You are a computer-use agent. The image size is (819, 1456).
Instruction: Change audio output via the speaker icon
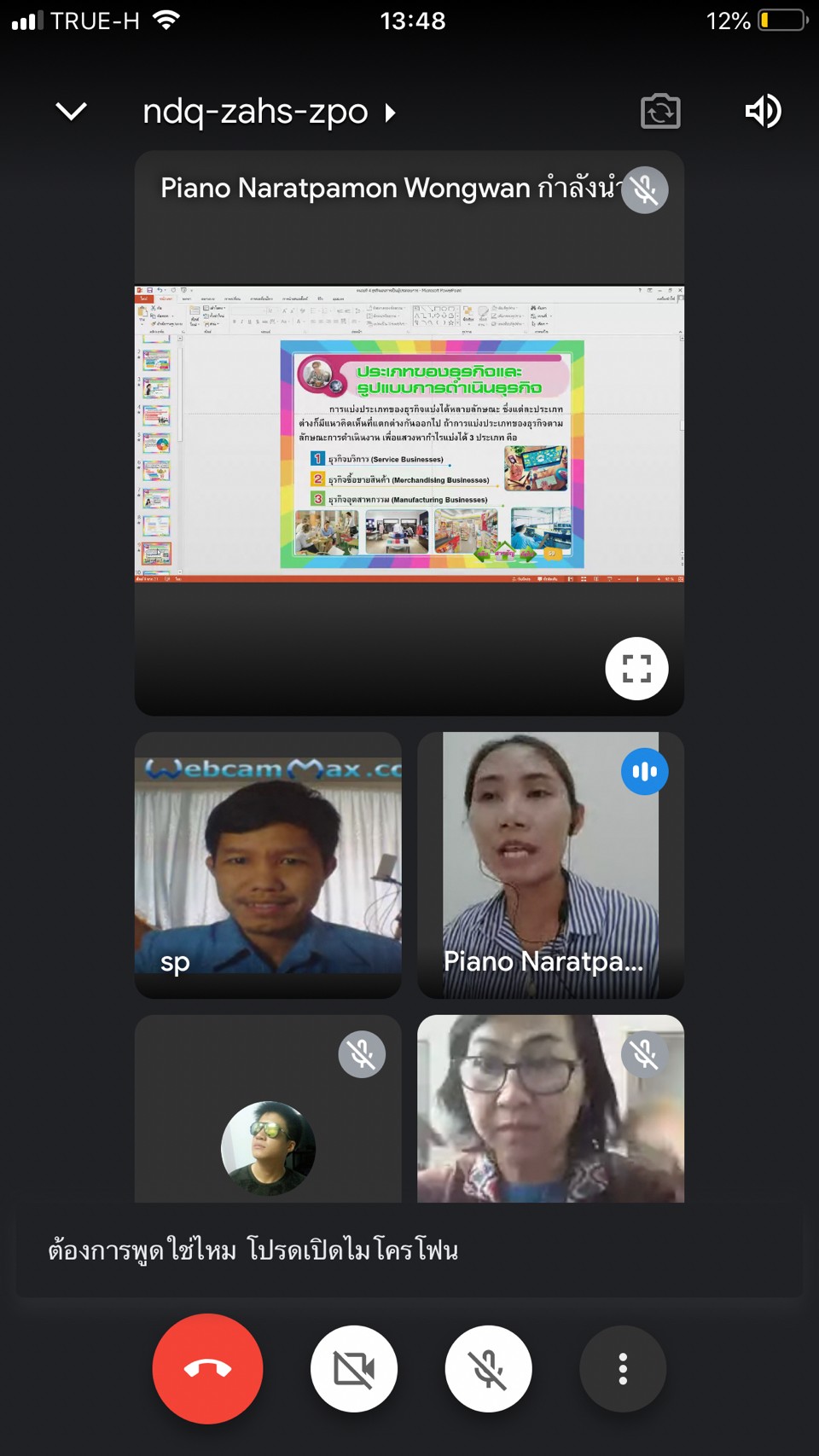pos(763,111)
